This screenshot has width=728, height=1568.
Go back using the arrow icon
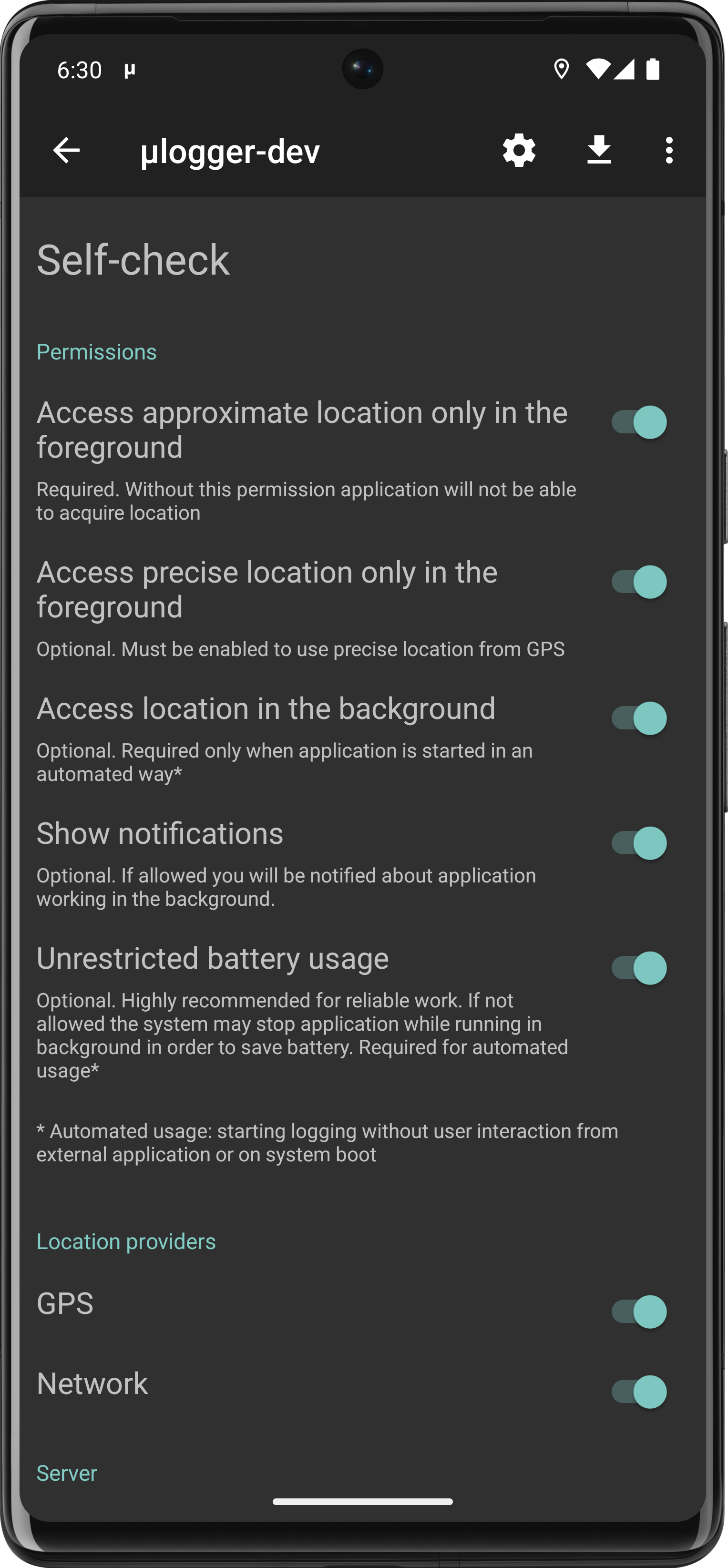(66, 150)
